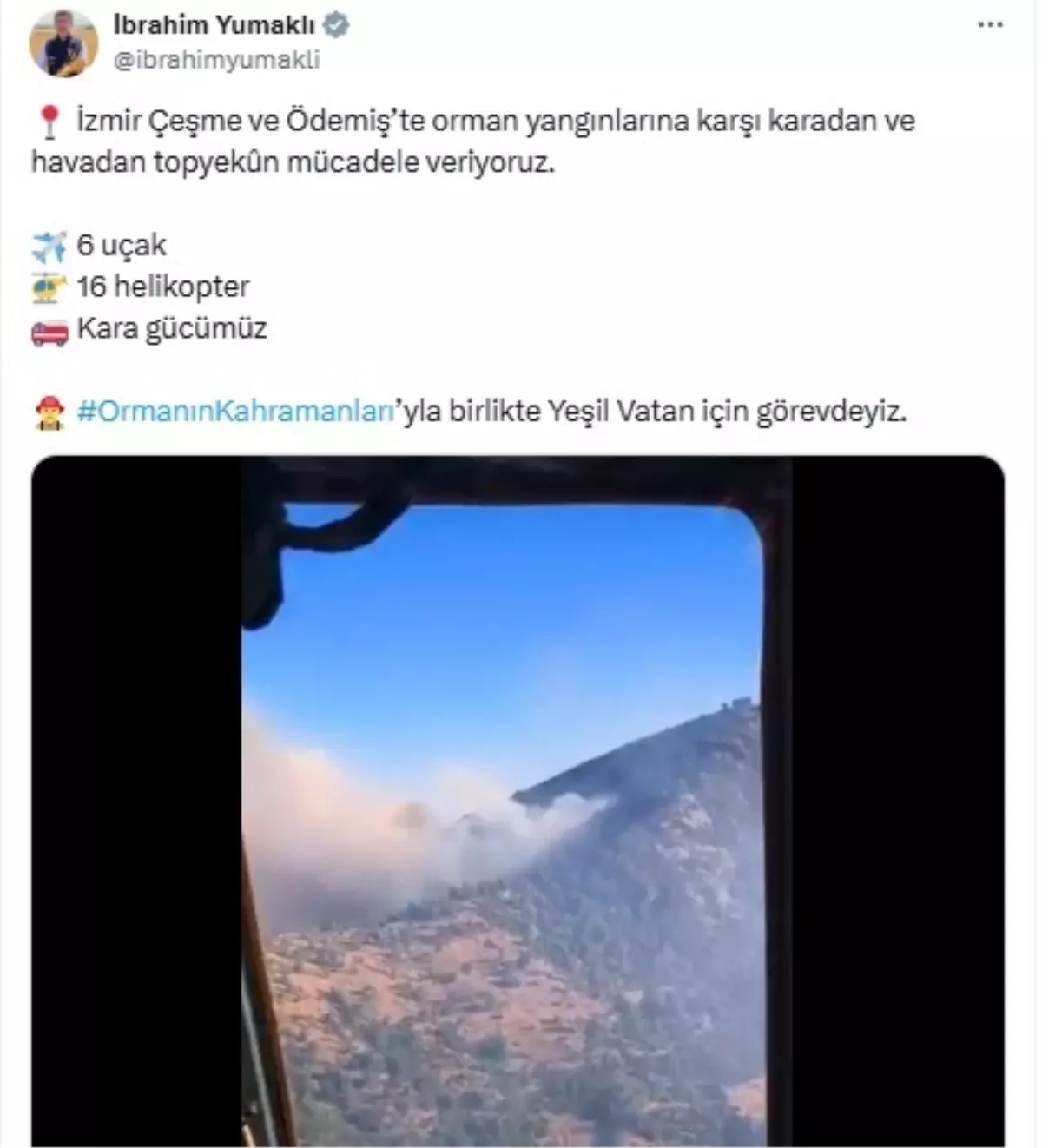Screen dimensions: 1042x1148
Task: Open the tweet's three-dot overflow menu
Action: [990, 25]
